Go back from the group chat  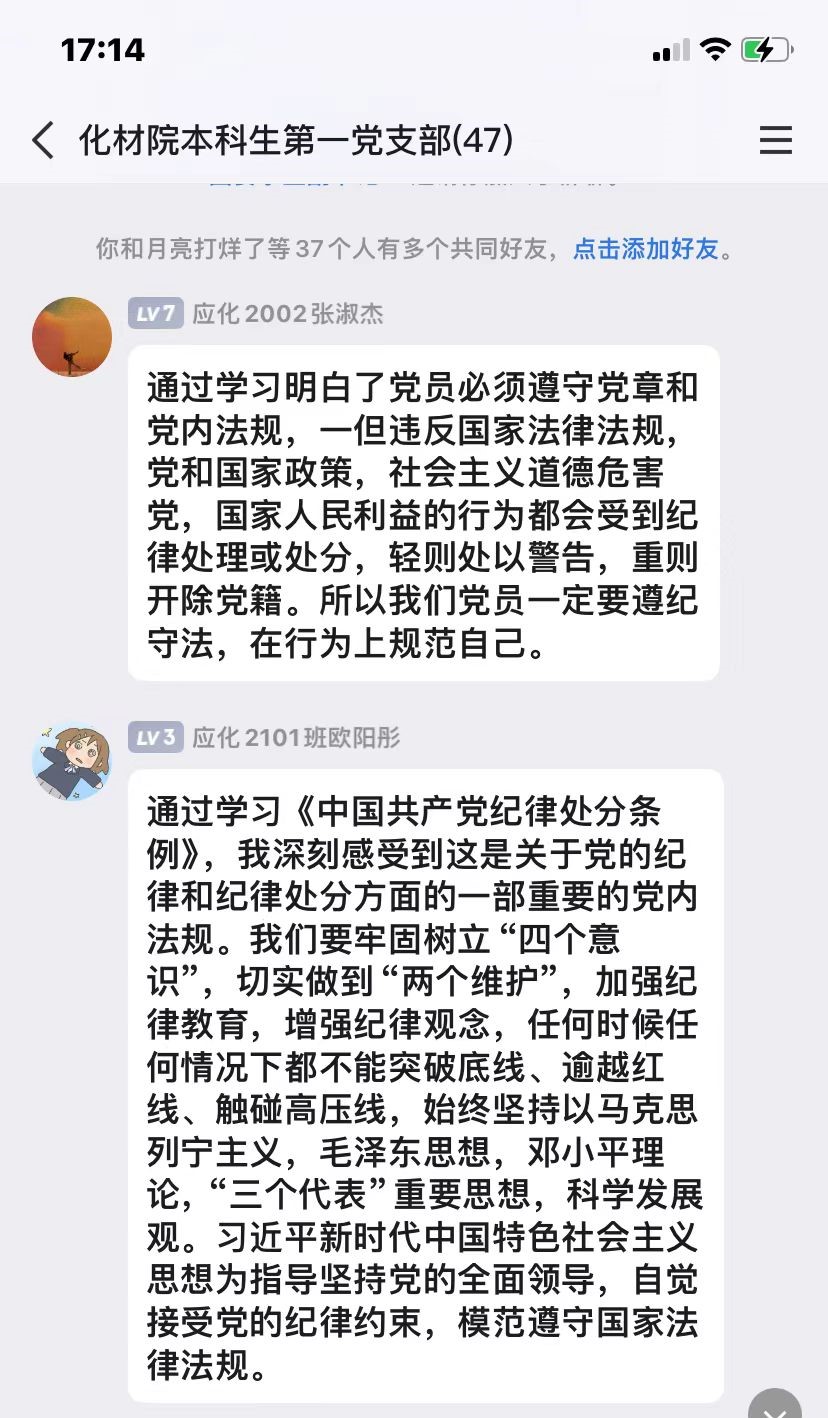(x=43, y=141)
